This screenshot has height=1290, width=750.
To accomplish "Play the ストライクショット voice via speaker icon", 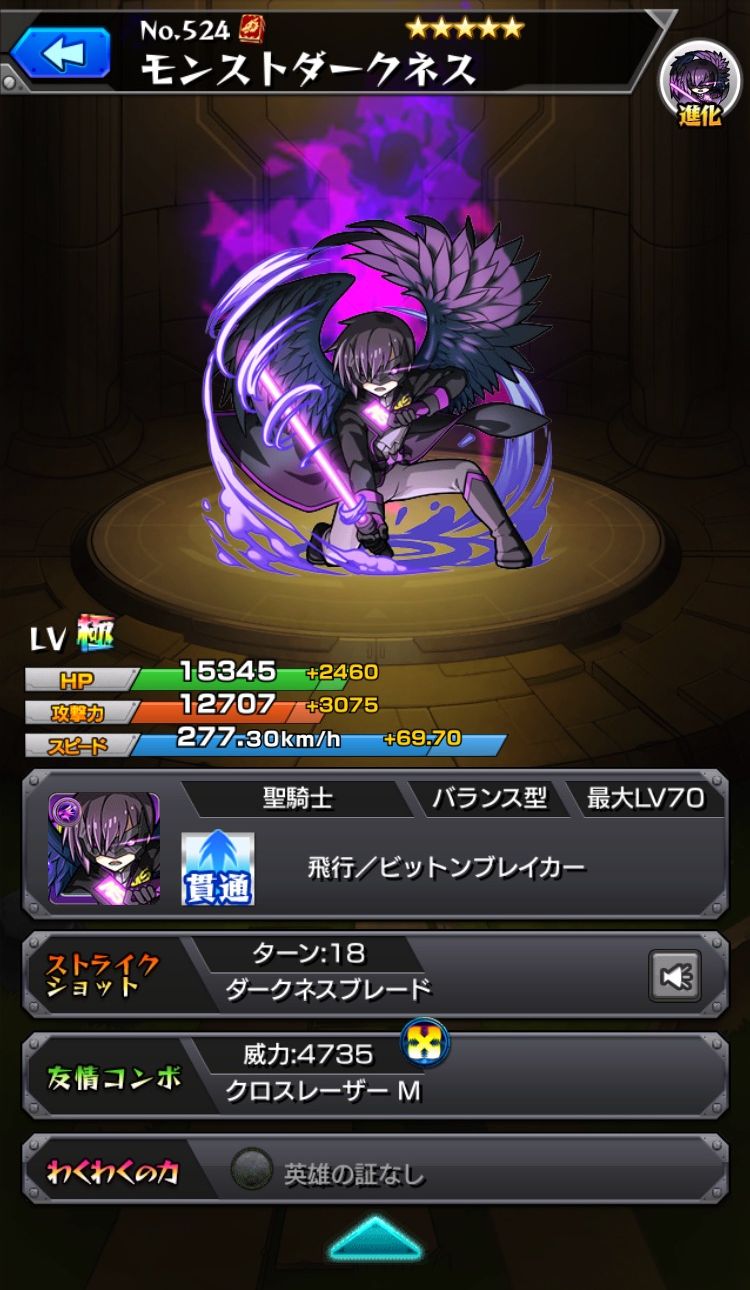I will [x=675, y=975].
